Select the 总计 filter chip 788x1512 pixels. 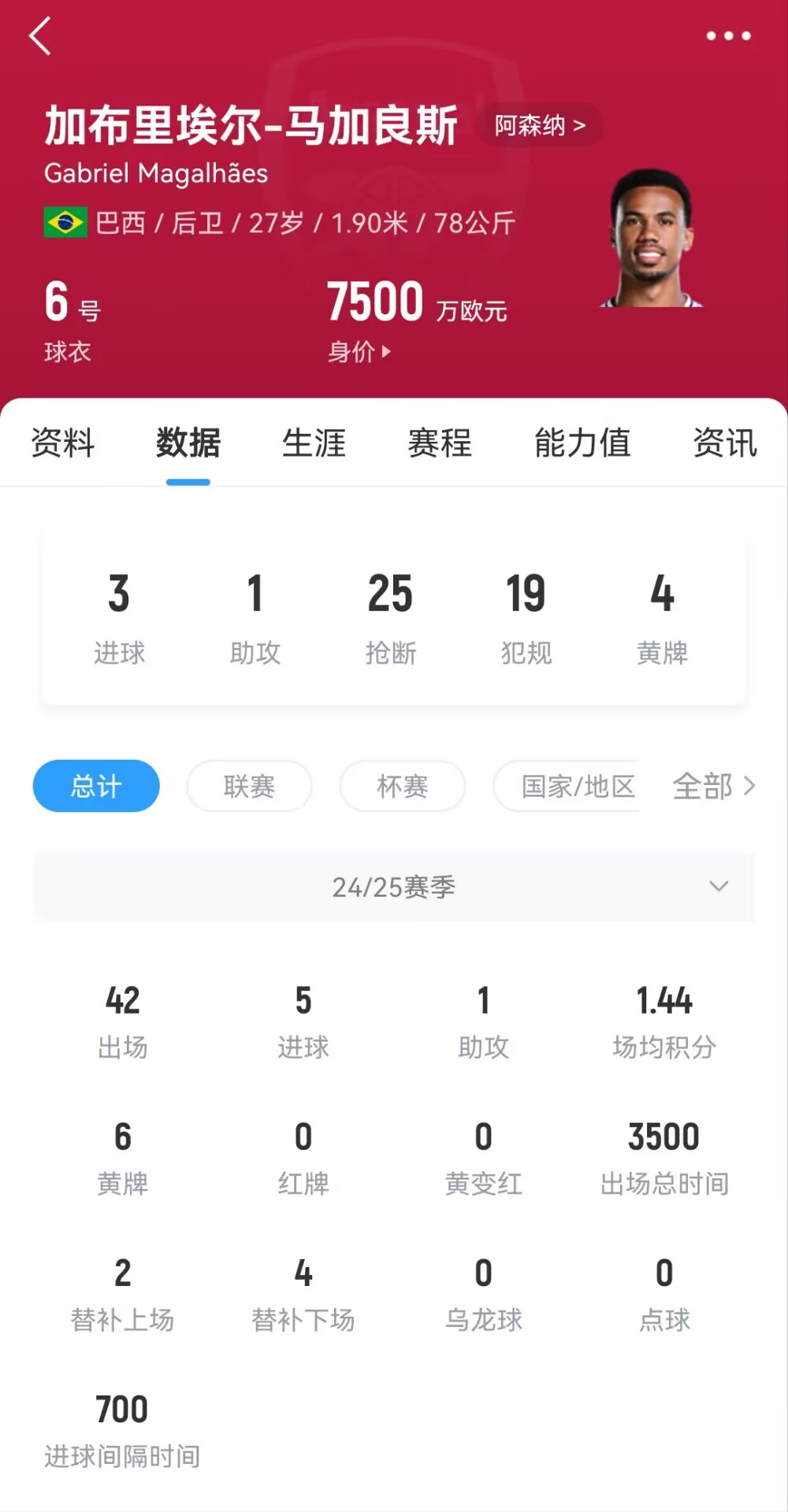96,786
